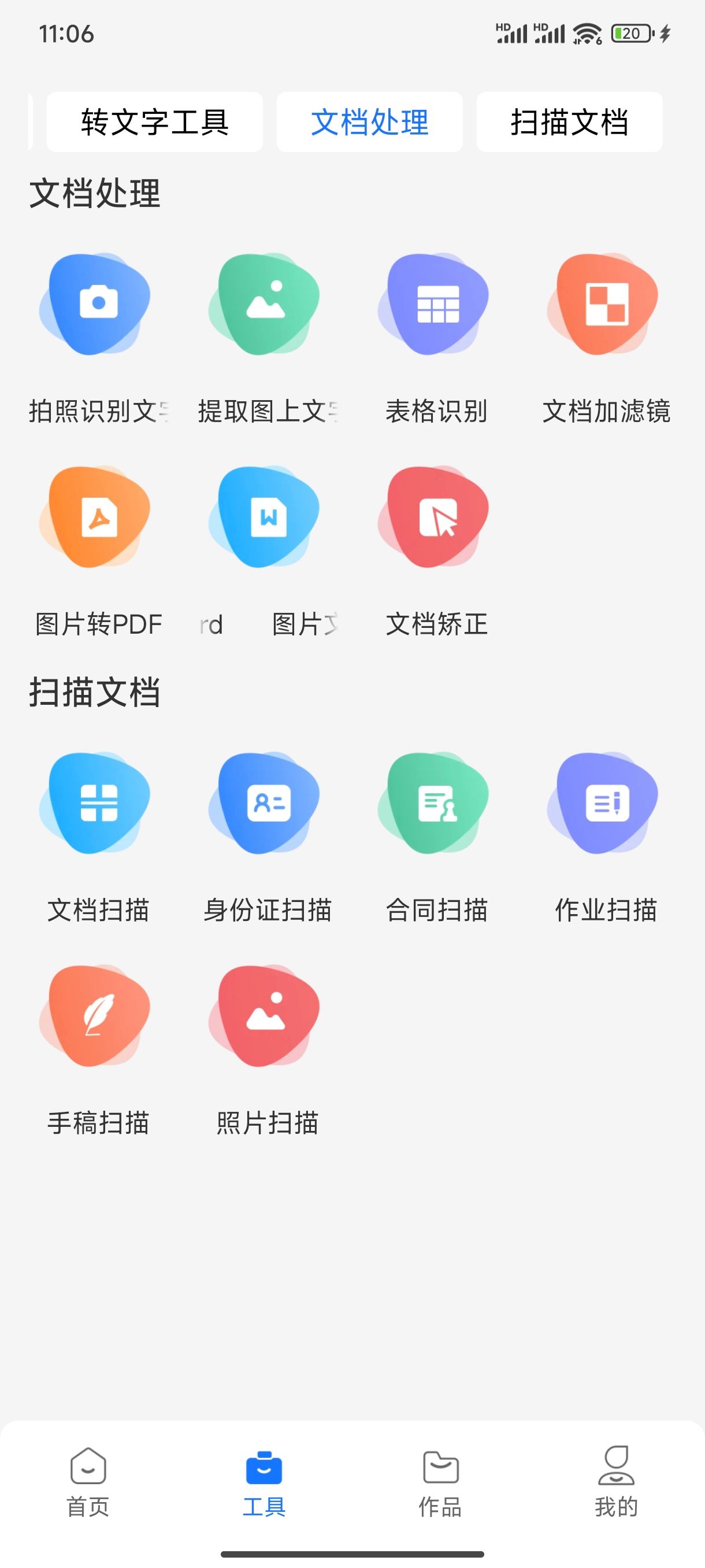Image resolution: width=705 pixels, height=1568 pixels.
Task: Select the 转文字工具 category tab
Action: [x=154, y=122]
